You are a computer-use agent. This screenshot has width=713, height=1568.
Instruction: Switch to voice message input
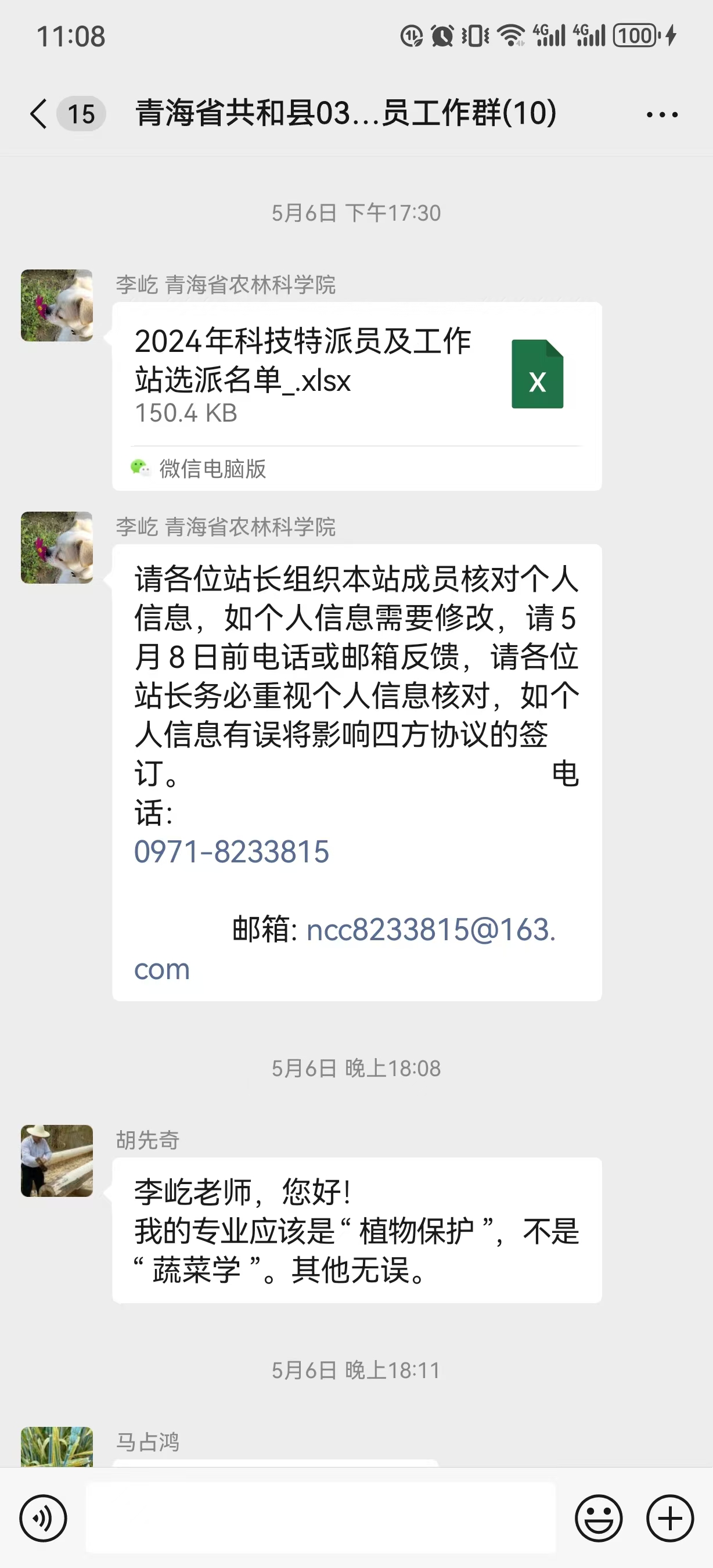click(43, 1518)
